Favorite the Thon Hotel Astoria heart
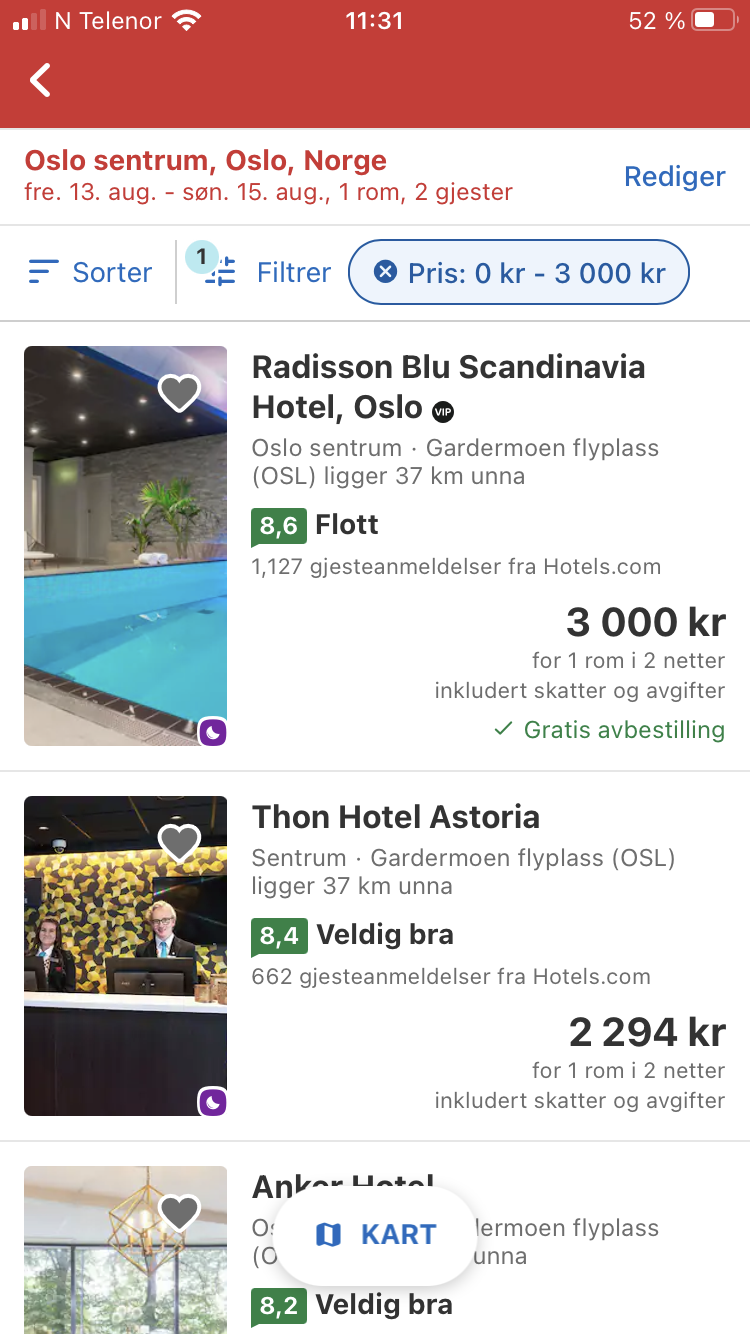The image size is (750, 1334). [x=180, y=843]
